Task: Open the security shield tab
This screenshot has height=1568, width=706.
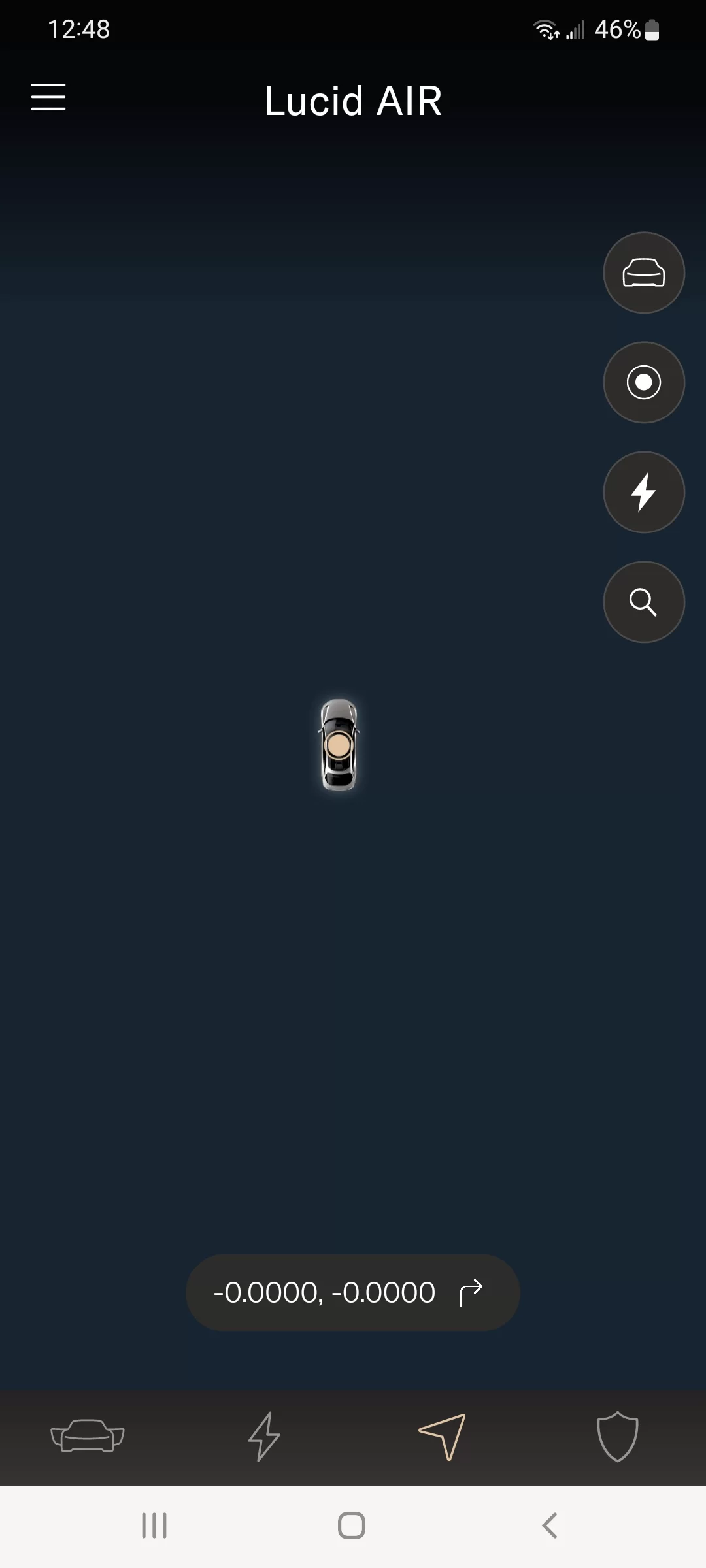Action: [x=618, y=1437]
